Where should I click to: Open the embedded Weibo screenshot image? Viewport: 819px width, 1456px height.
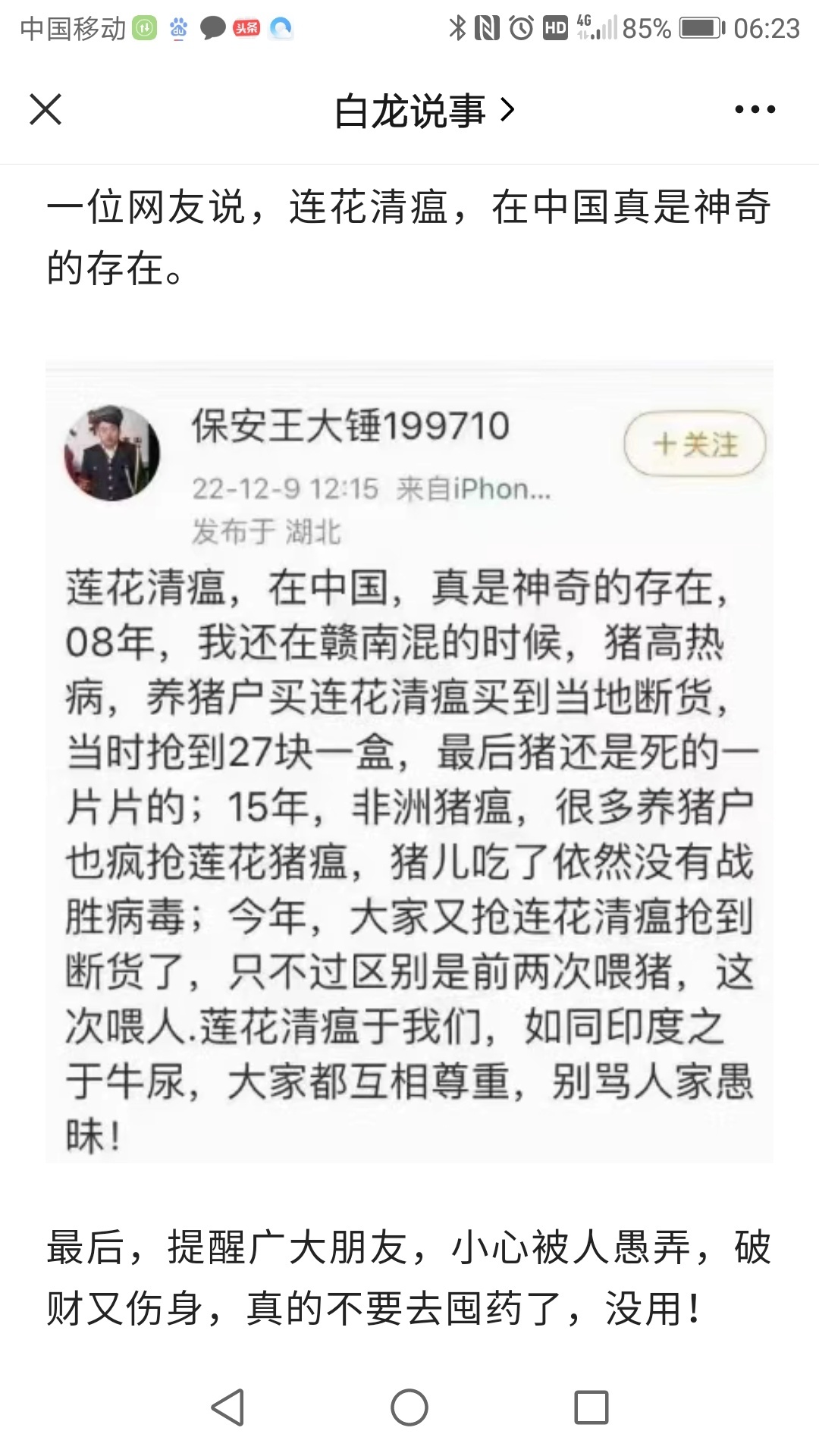[409, 762]
